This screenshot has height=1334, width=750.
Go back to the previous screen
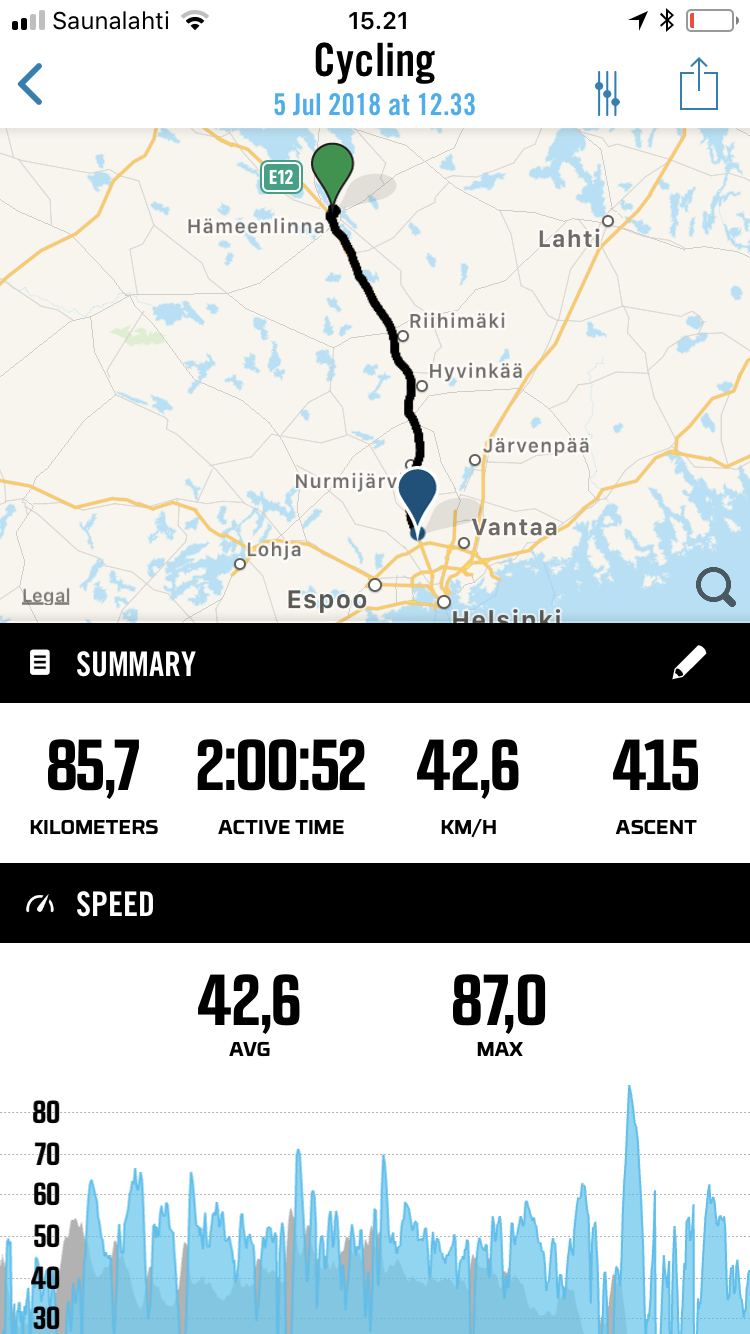[x=31, y=85]
